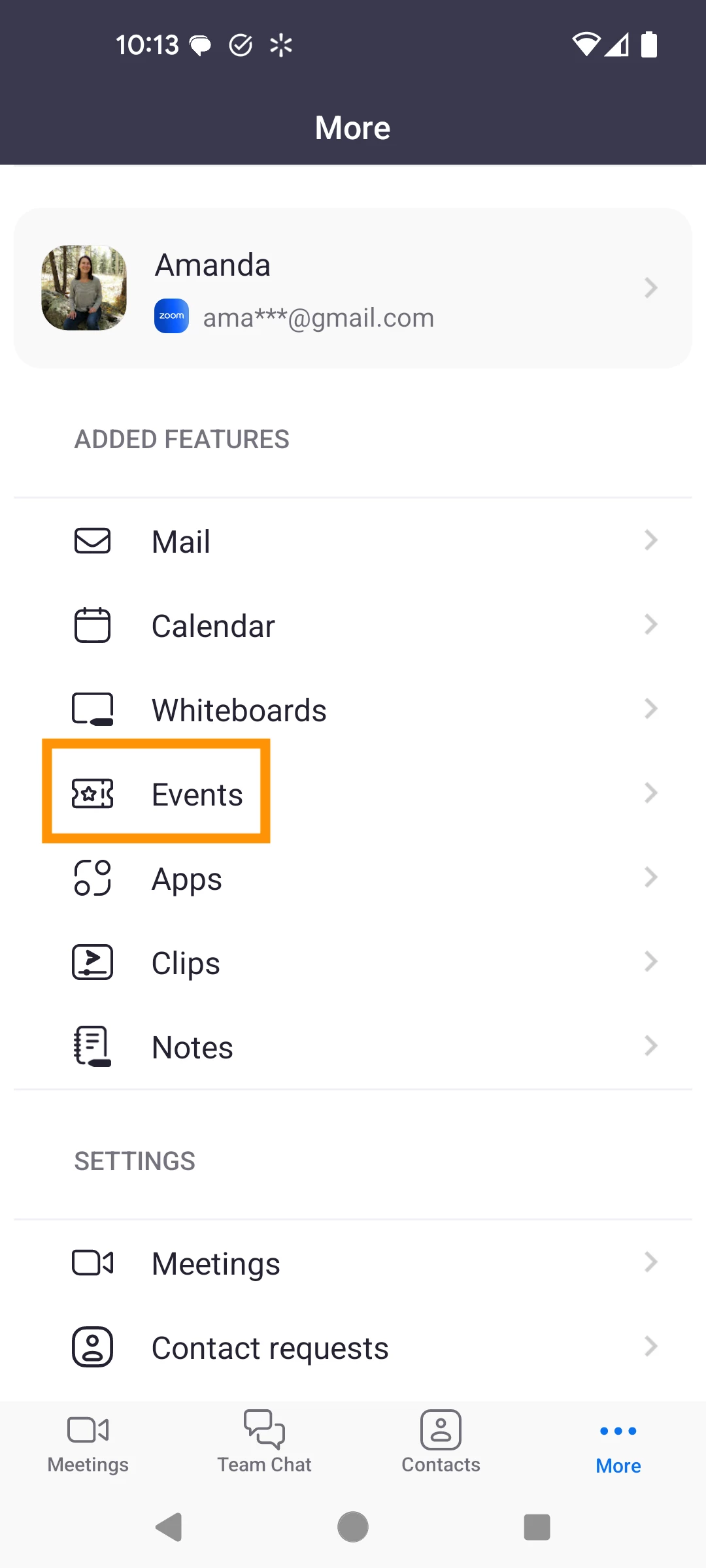This screenshot has height=1568, width=706.
Task: Switch to the Team Chat tab
Action: click(x=265, y=1442)
